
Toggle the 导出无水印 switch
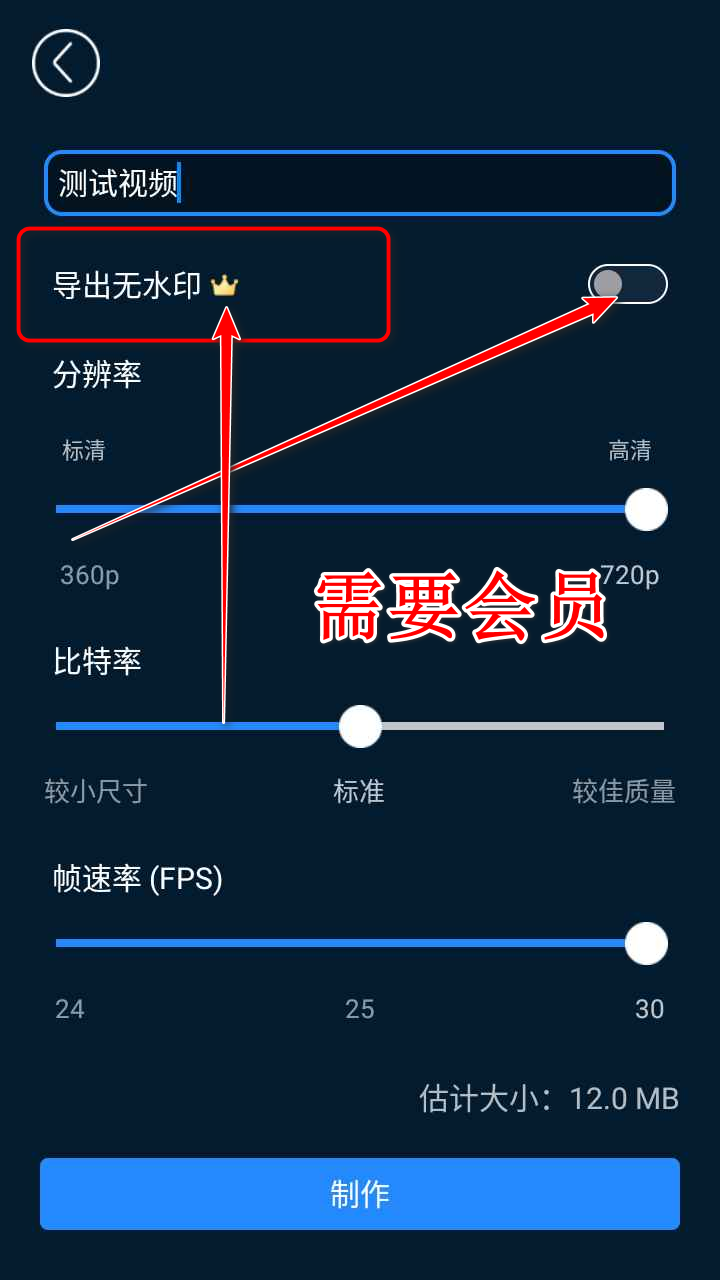tap(628, 284)
